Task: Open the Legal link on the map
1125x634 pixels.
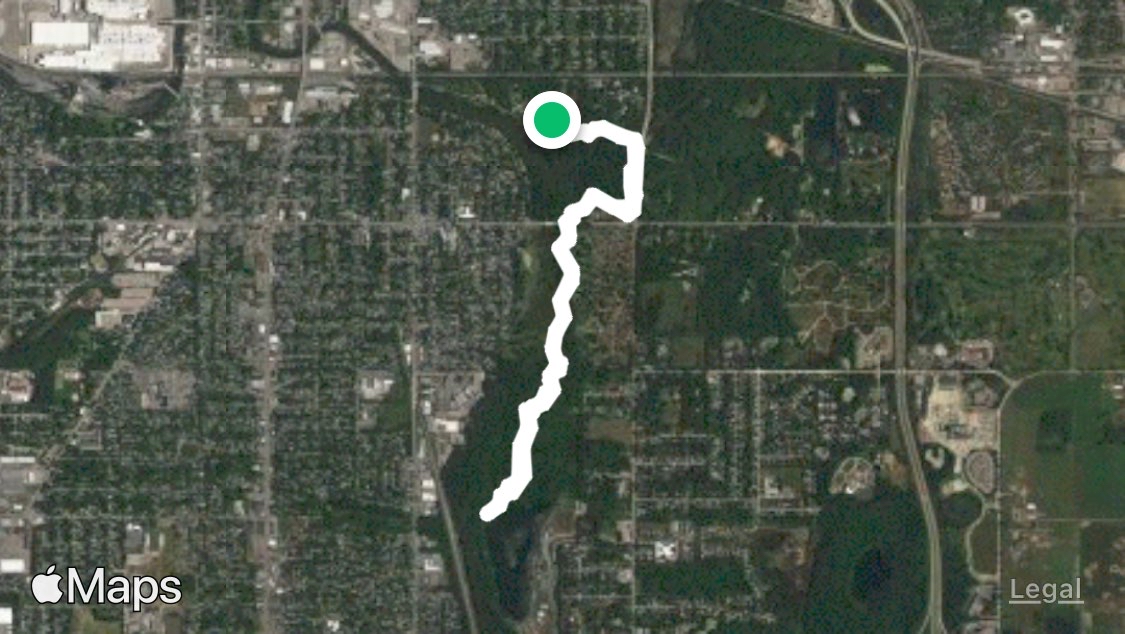Action: [1045, 590]
